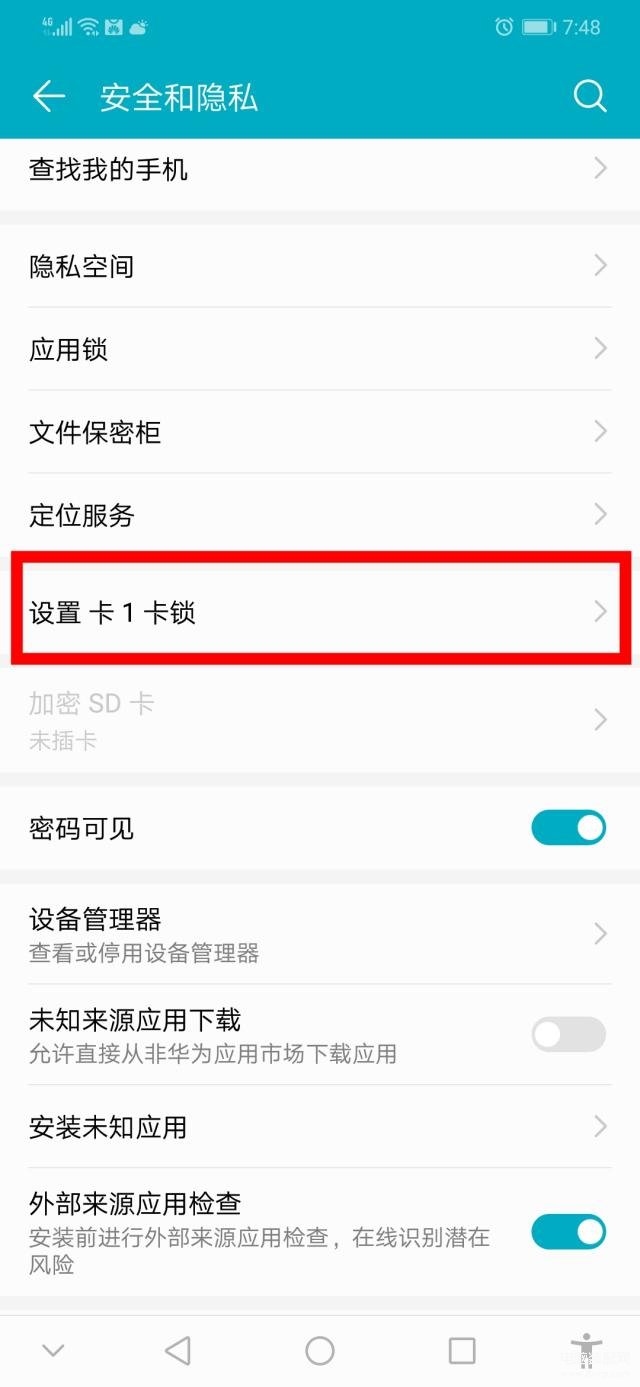The image size is (640, 1387).
Task: Select 设置 卡 1 卡锁
Action: click(x=320, y=612)
